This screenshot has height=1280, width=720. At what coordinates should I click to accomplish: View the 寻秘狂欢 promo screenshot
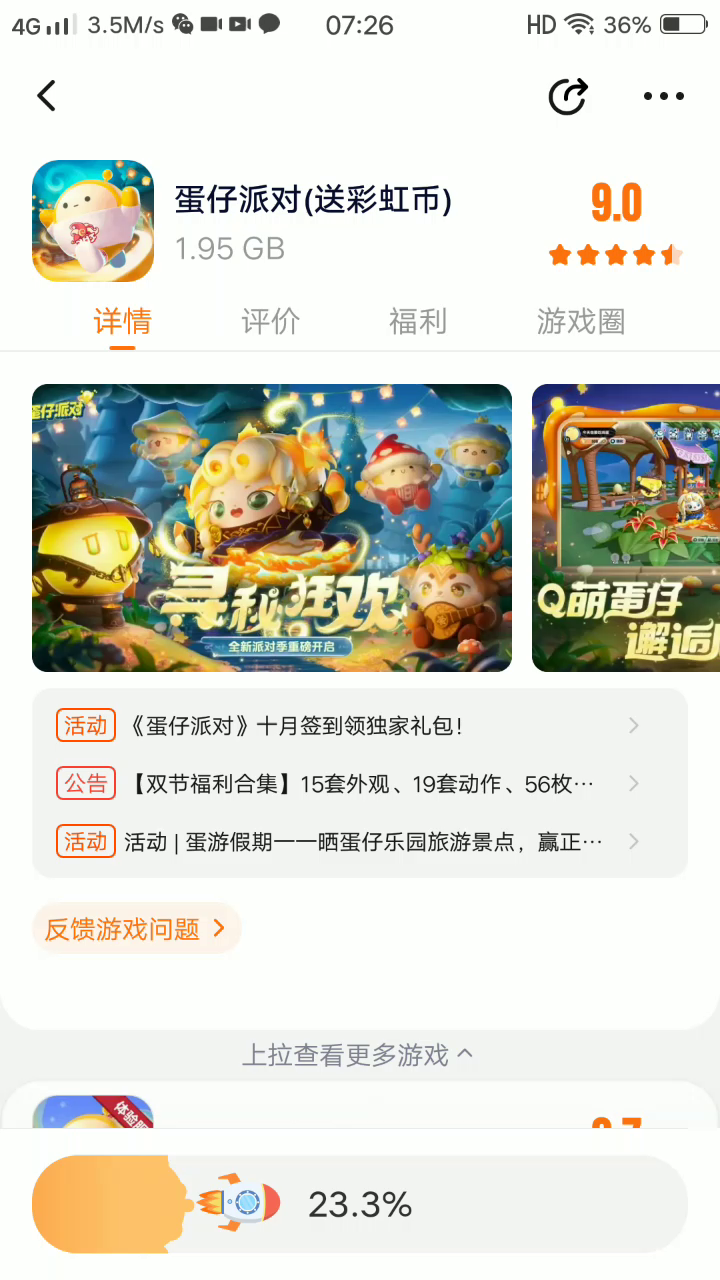pos(272,528)
